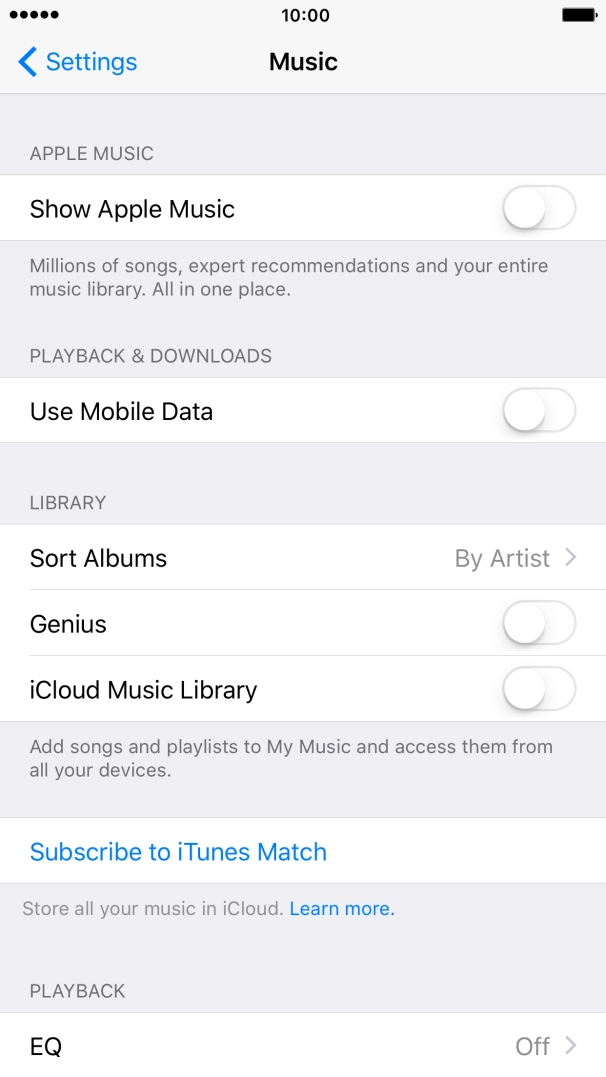Open the Learn more link

[x=342, y=909]
